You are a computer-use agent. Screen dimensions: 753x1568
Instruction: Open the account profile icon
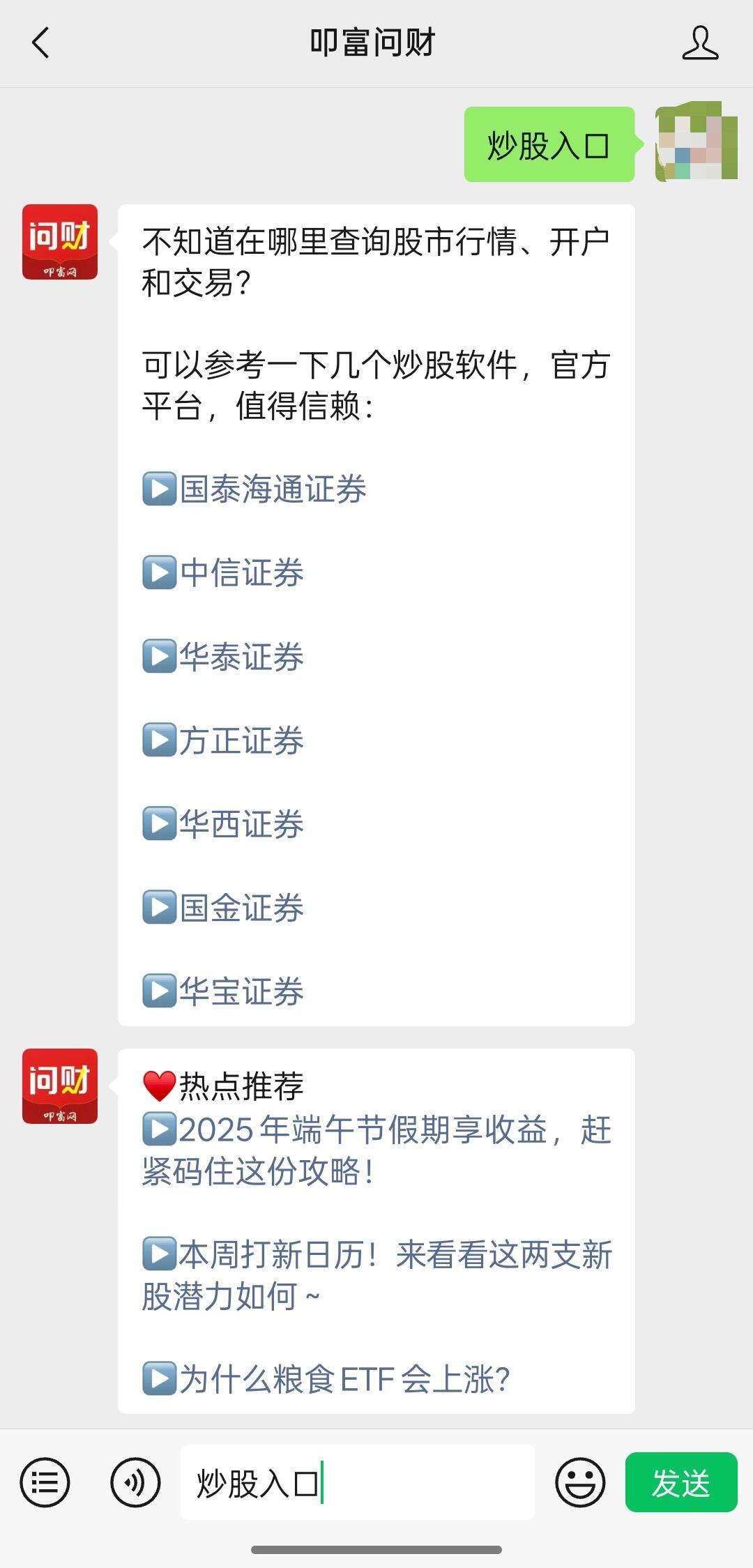(x=699, y=43)
